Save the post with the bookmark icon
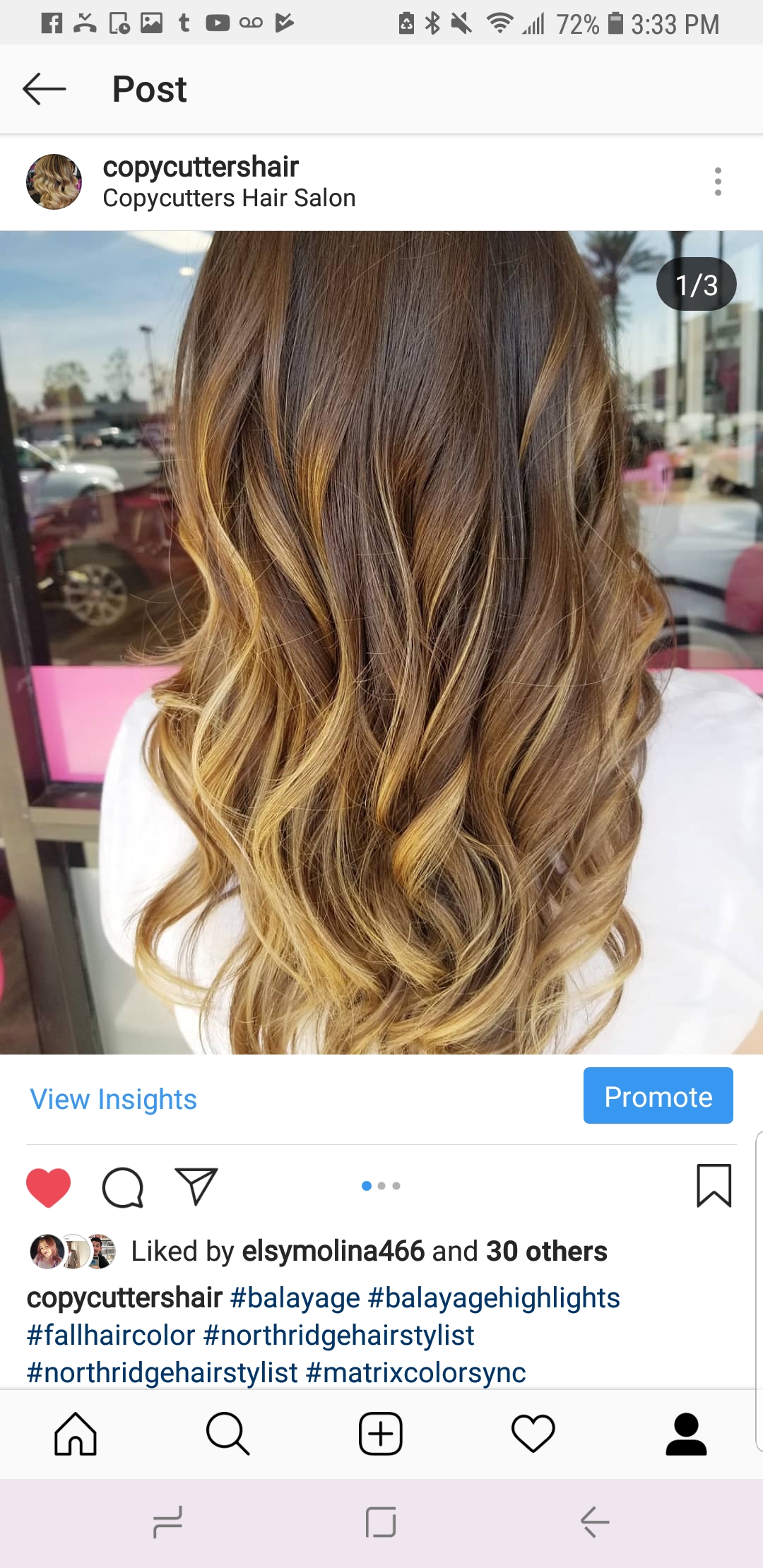This screenshot has width=763, height=1568. point(714,1186)
